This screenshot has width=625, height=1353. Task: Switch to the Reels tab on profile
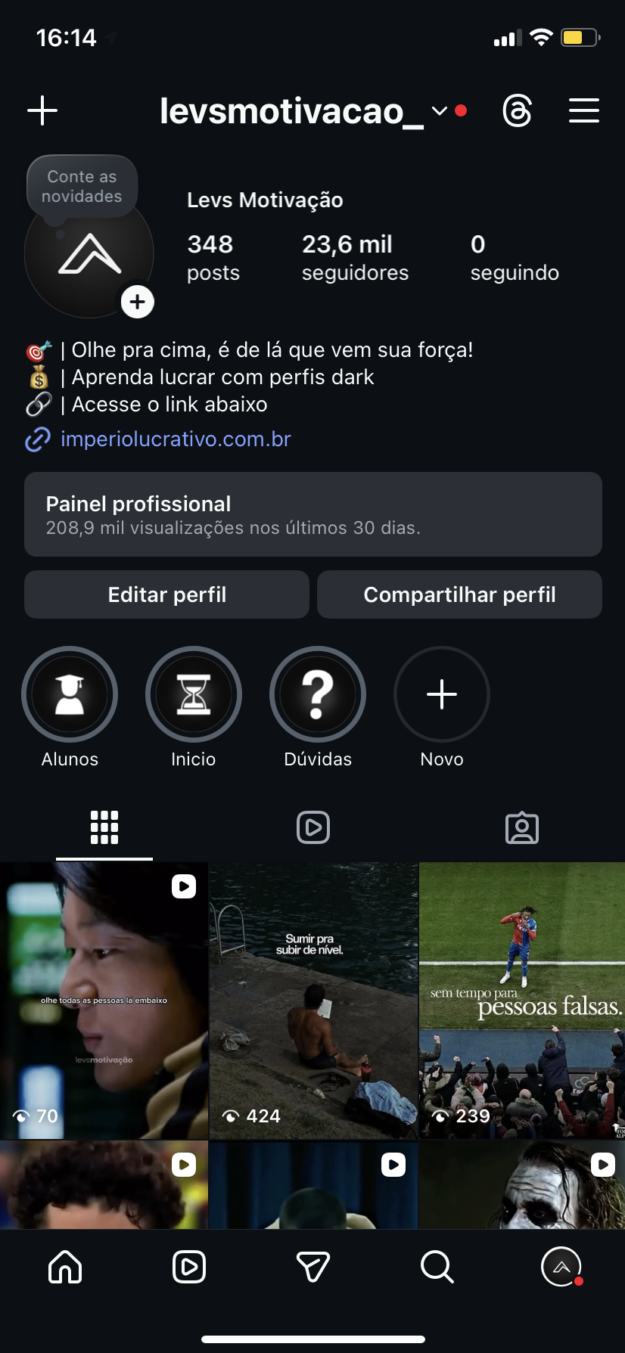(313, 827)
